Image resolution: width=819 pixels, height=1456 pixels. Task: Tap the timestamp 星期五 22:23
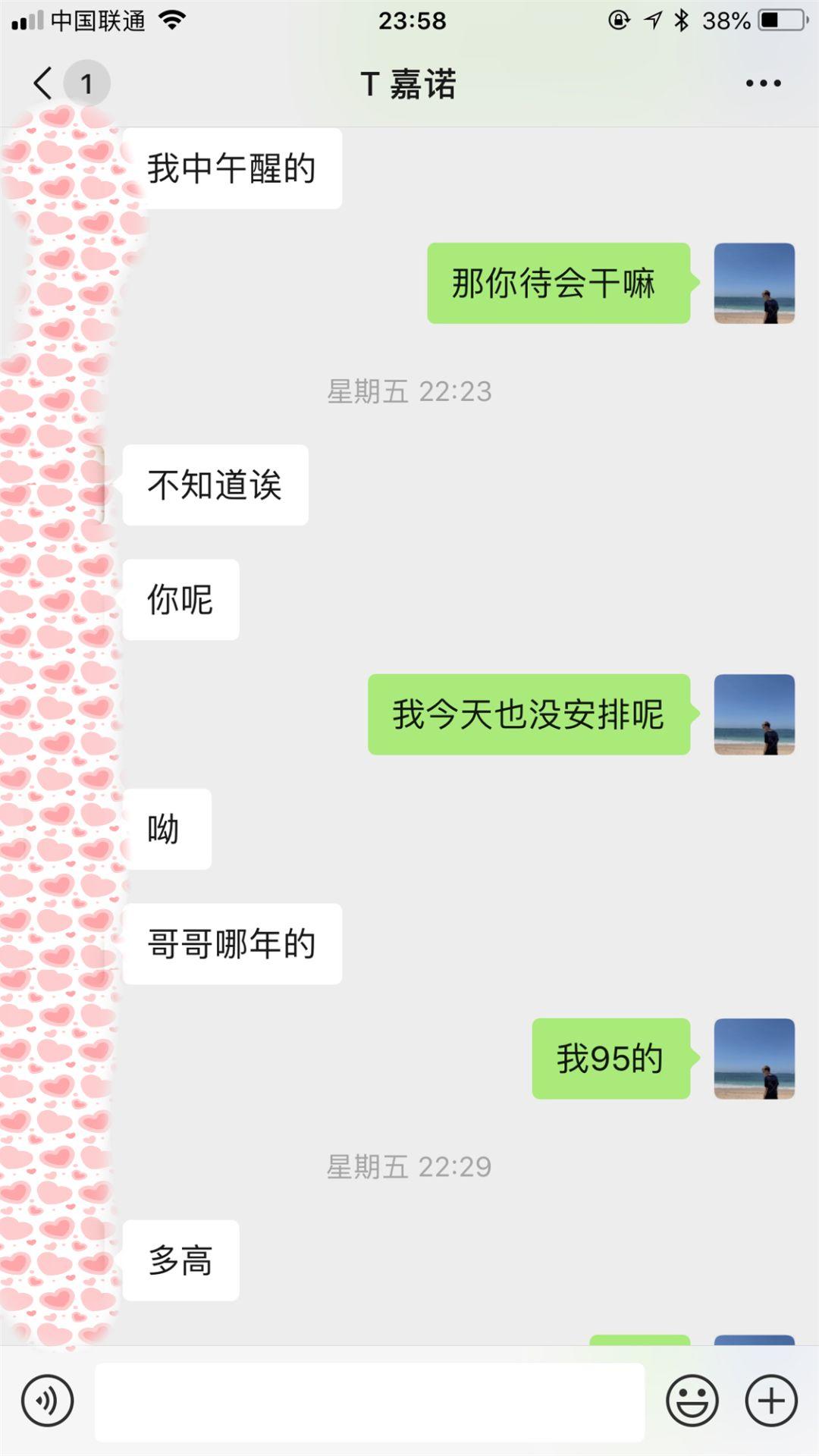409,392
